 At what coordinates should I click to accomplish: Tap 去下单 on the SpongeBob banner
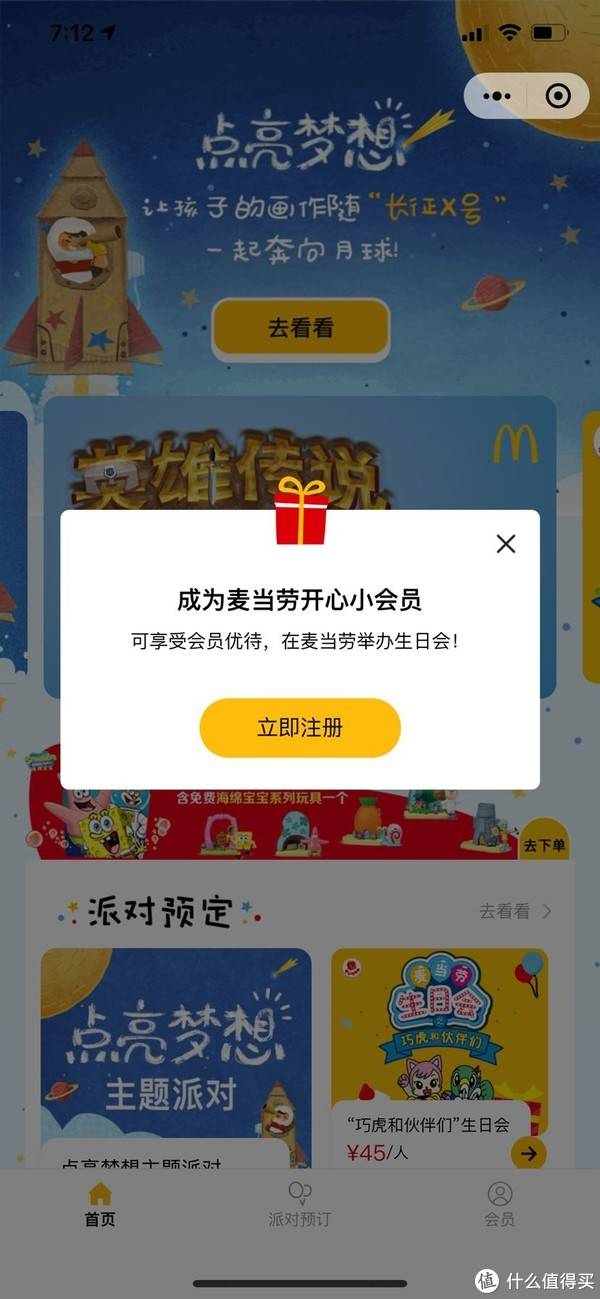[x=544, y=845]
